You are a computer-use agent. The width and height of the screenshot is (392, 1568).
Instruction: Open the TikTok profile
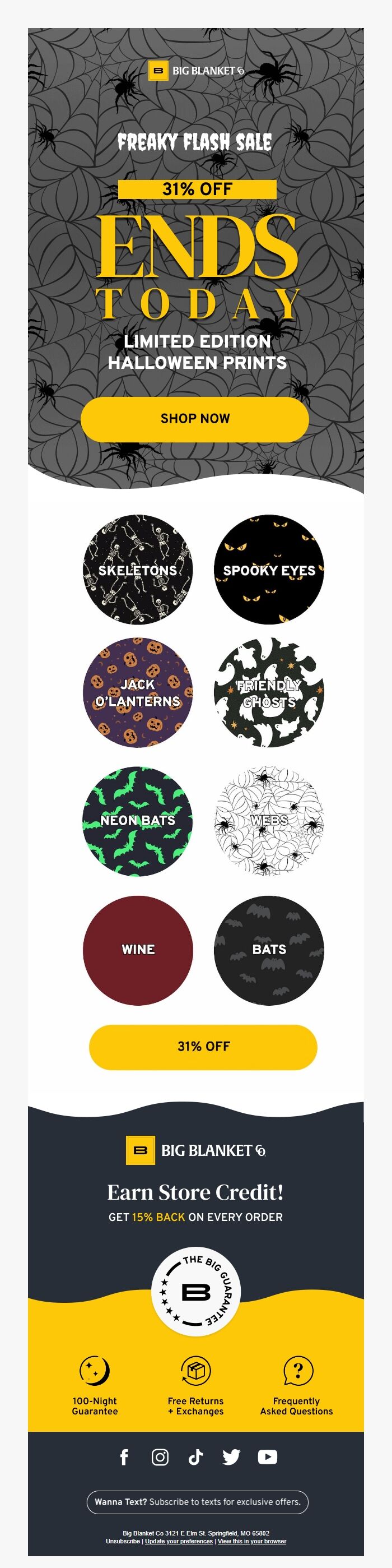coord(195,1456)
